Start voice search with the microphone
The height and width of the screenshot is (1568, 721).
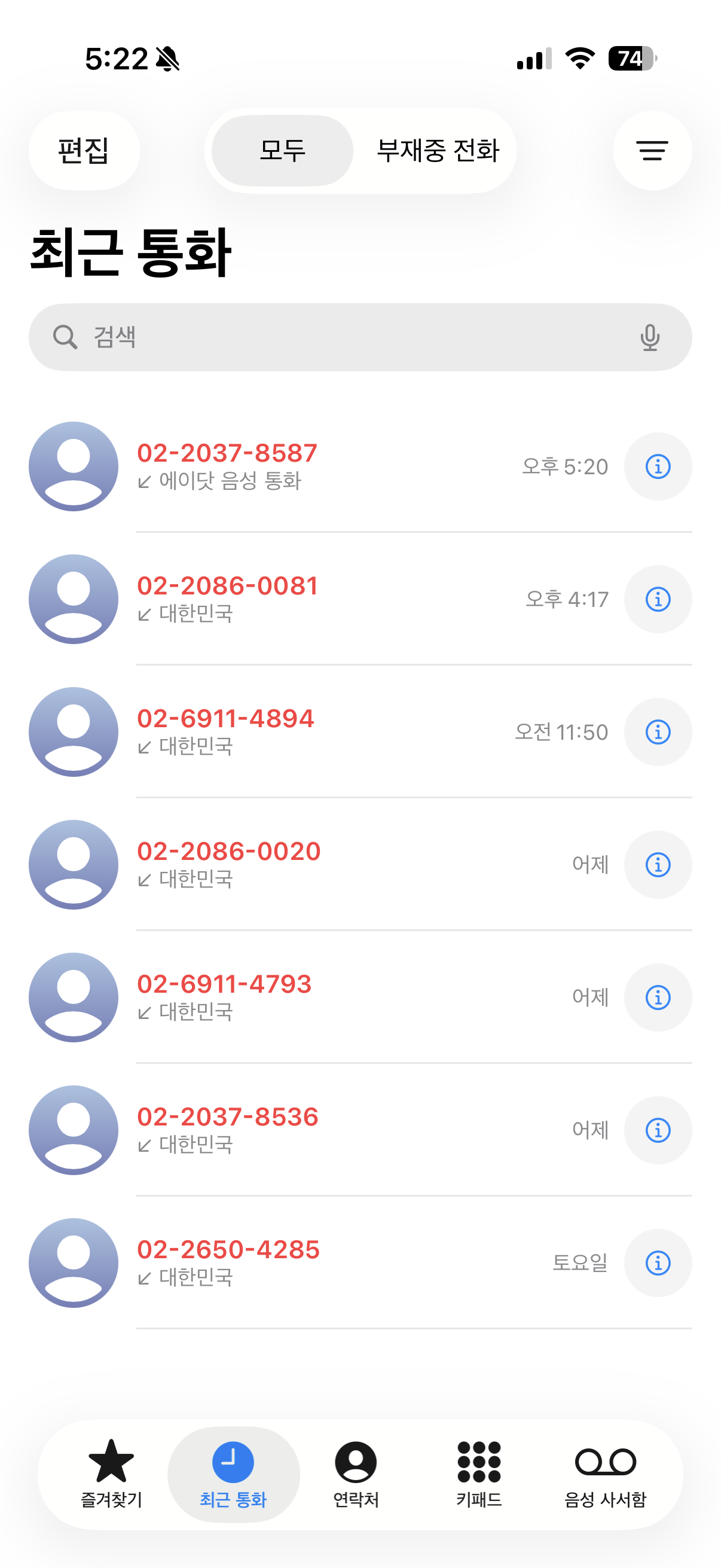[x=650, y=337]
